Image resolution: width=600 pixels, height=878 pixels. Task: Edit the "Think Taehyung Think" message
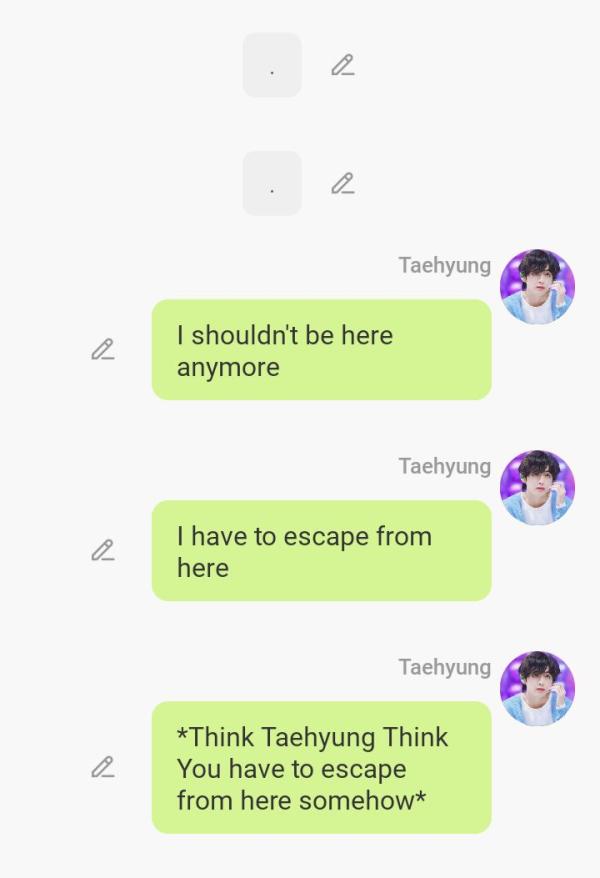click(102, 767)
